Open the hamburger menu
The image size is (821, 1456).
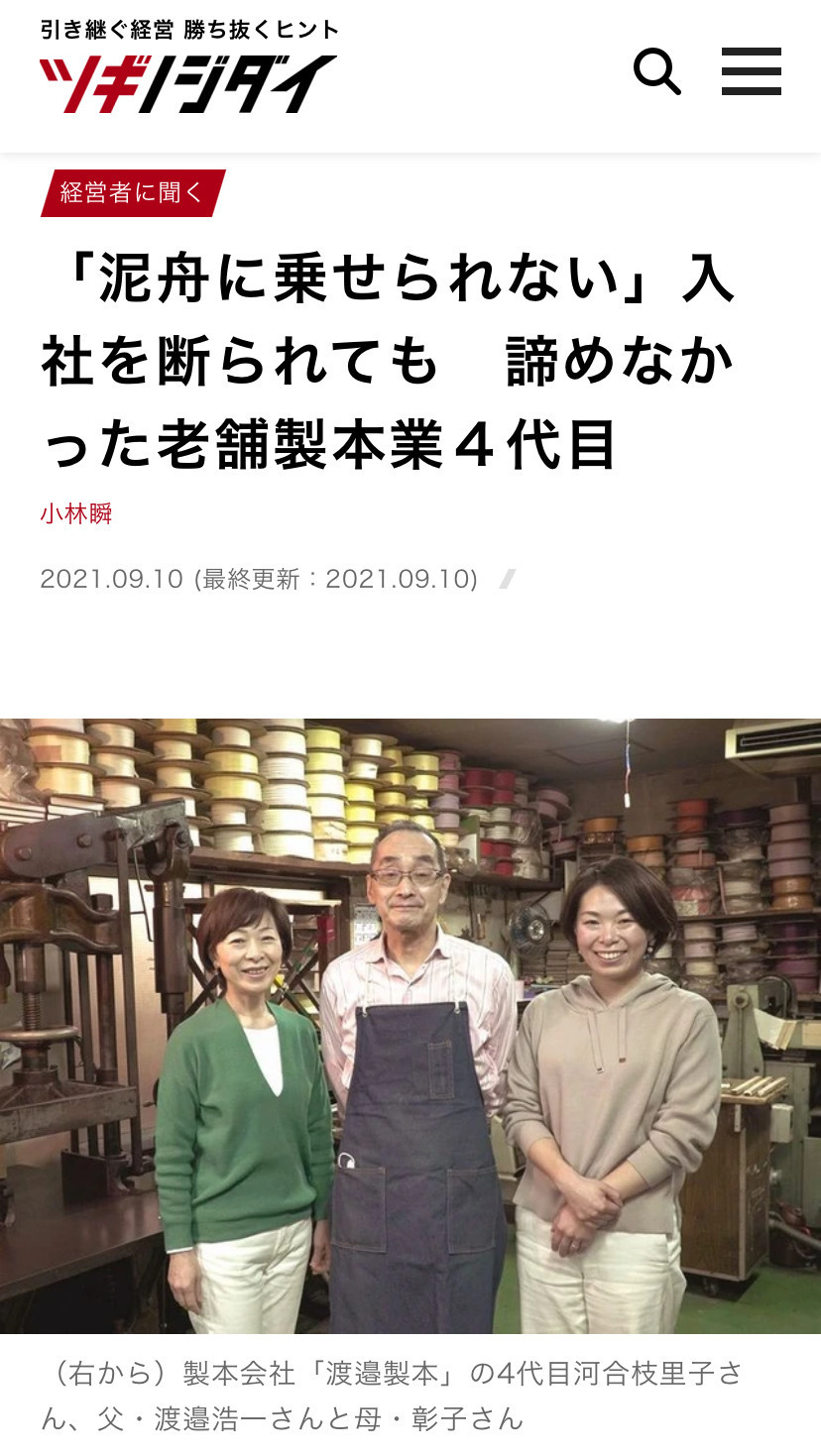coord(751,71)
